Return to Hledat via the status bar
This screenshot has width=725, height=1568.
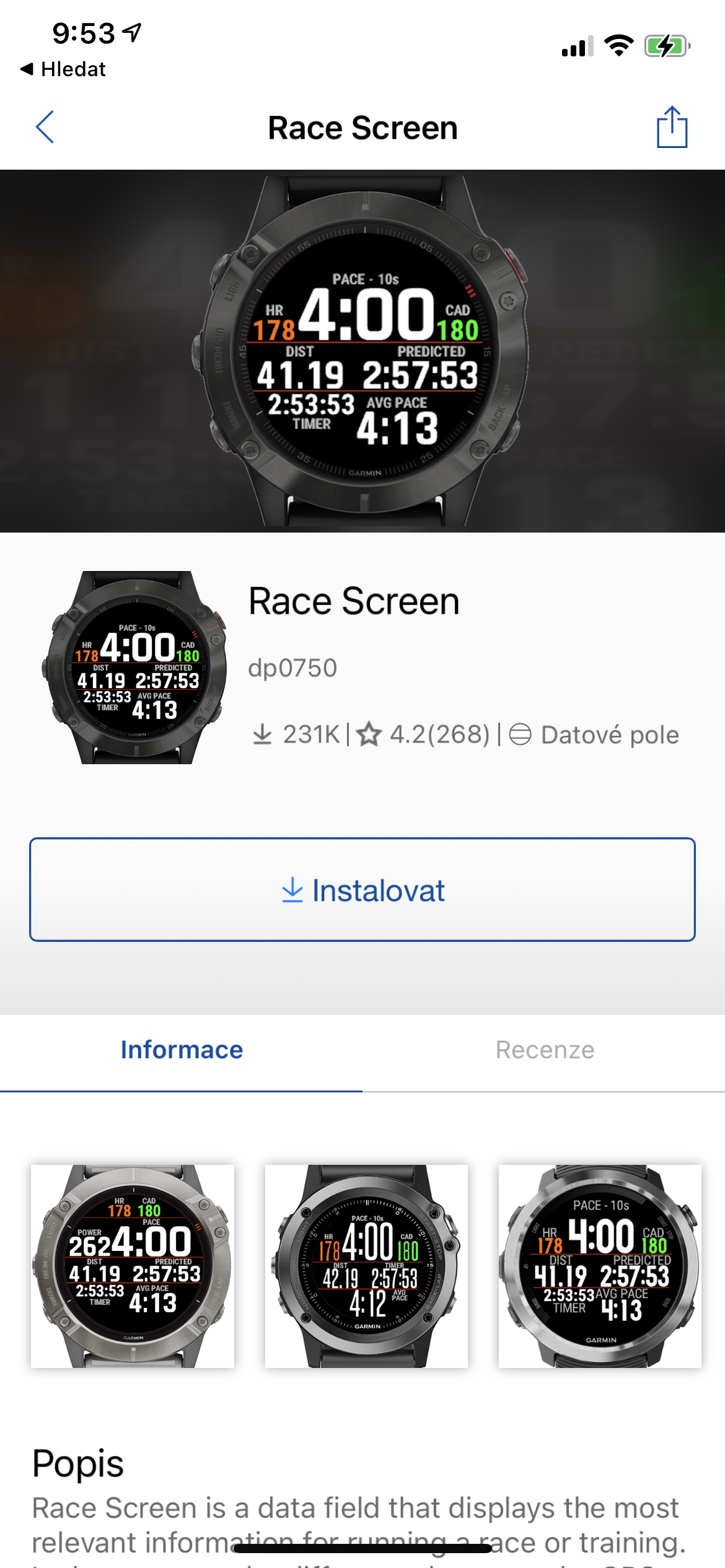click(x=63, y=69)
